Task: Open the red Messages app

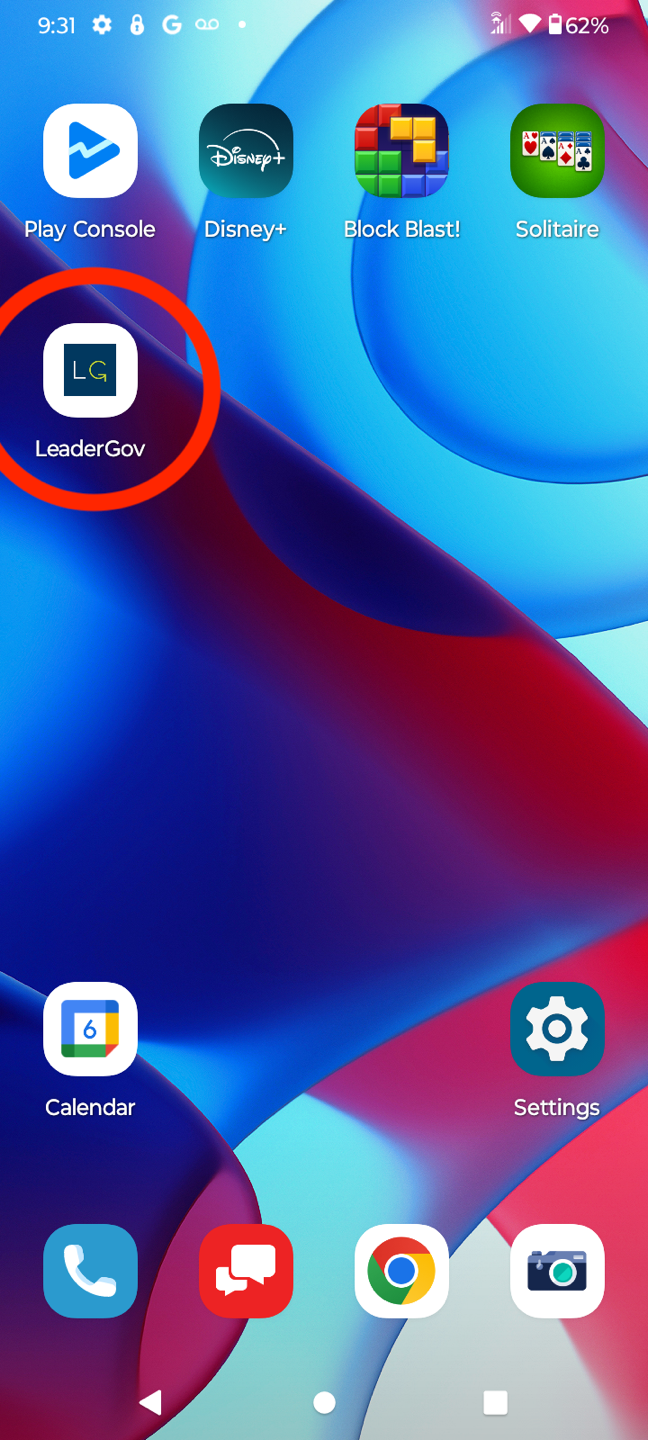Action: [x=246, y=1271]
